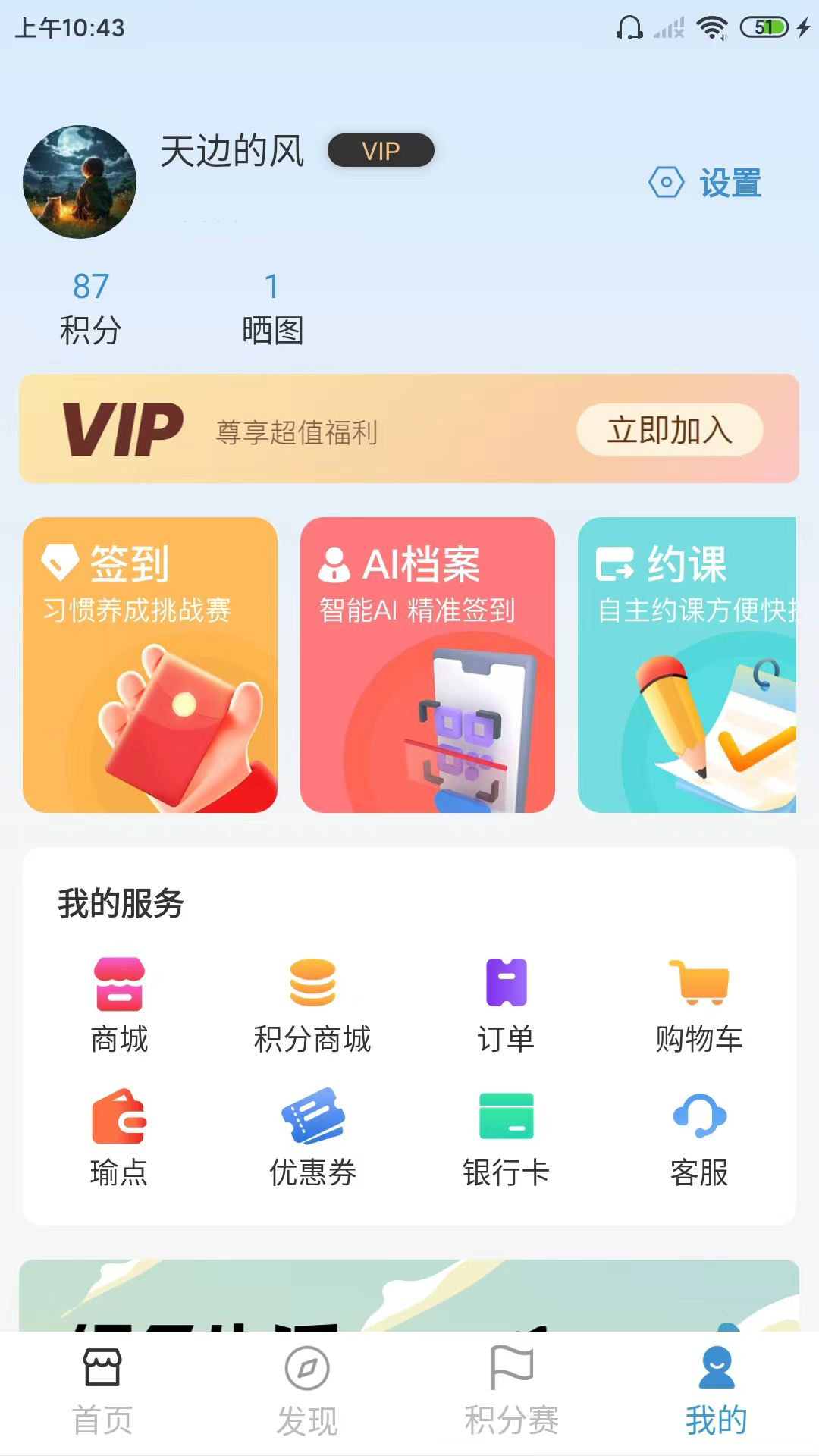
Task: Open 晒图 photo posts
Action: pos(272,308)
